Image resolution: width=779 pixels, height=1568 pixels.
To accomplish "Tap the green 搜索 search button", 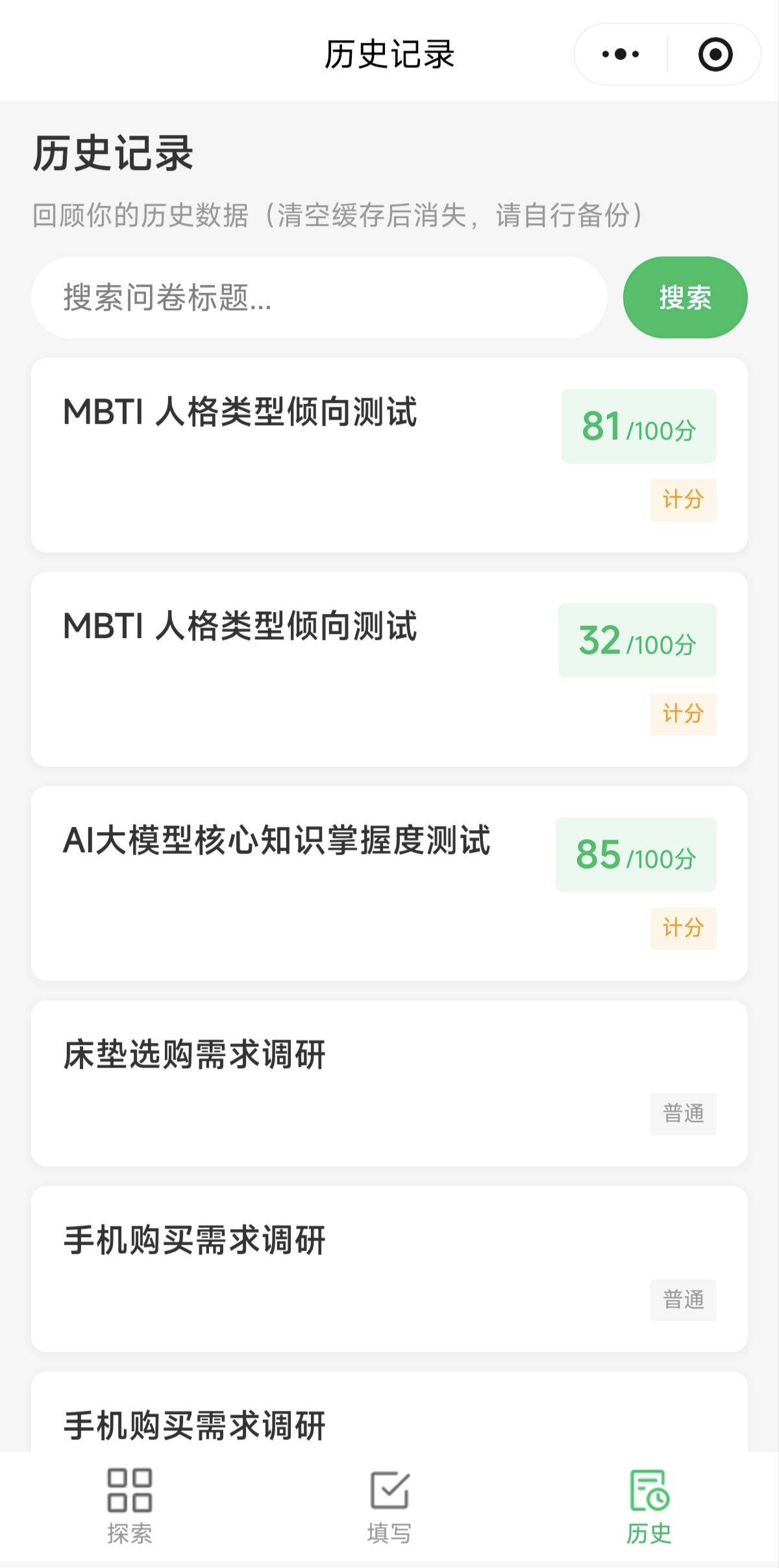I will 685,297.
